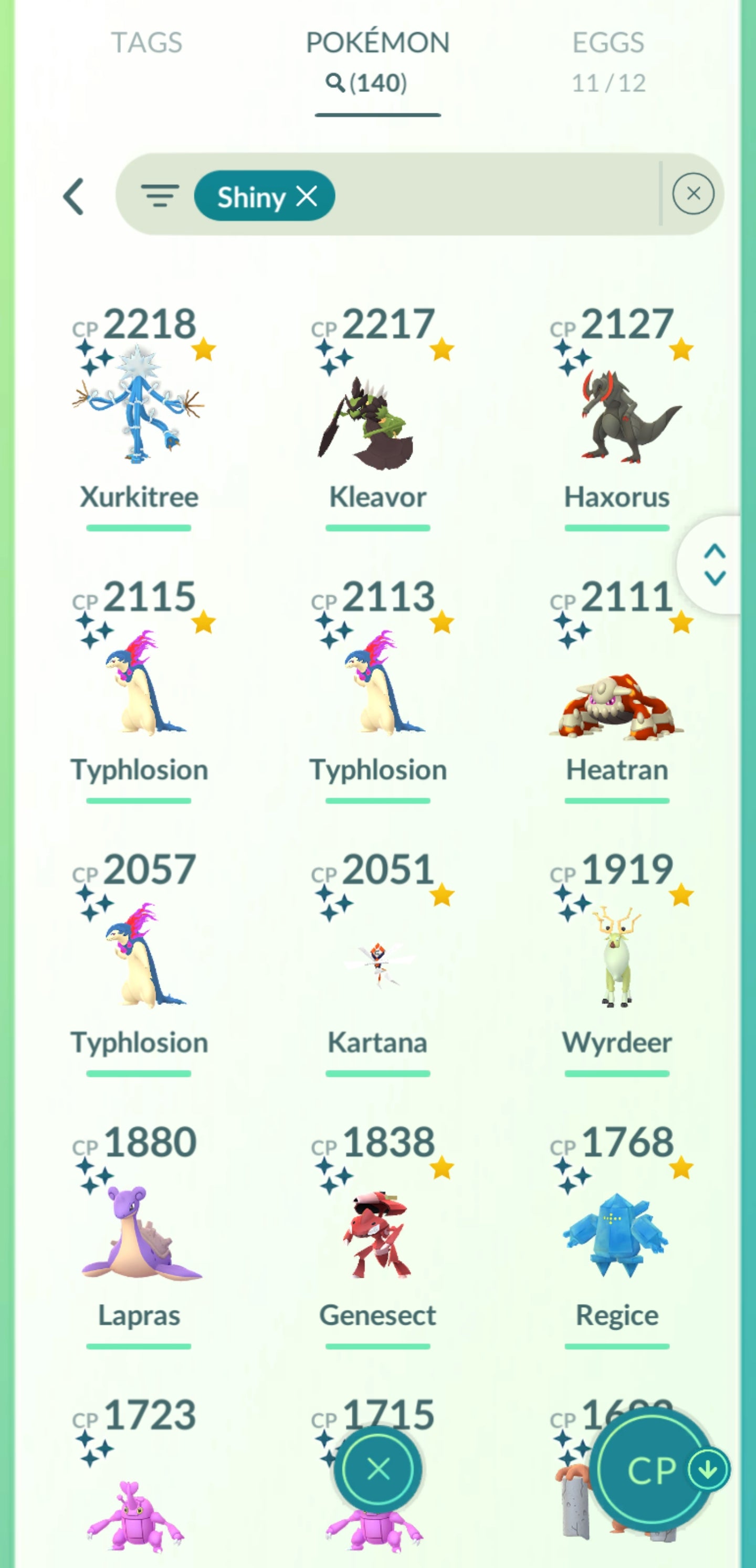756x1568 pixels.
Task: Clear the search field with circled X
Action: [692, 194]
